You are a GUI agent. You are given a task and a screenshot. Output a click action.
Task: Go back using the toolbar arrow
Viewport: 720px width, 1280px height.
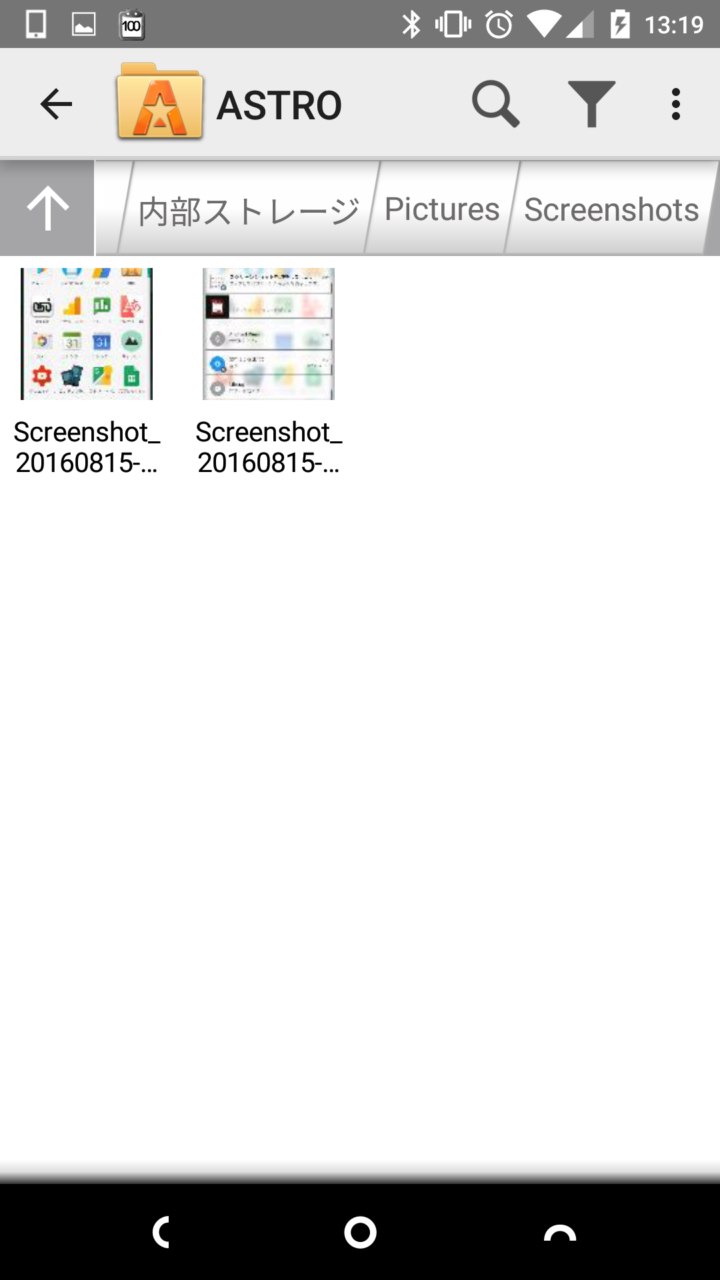(56, 104)
